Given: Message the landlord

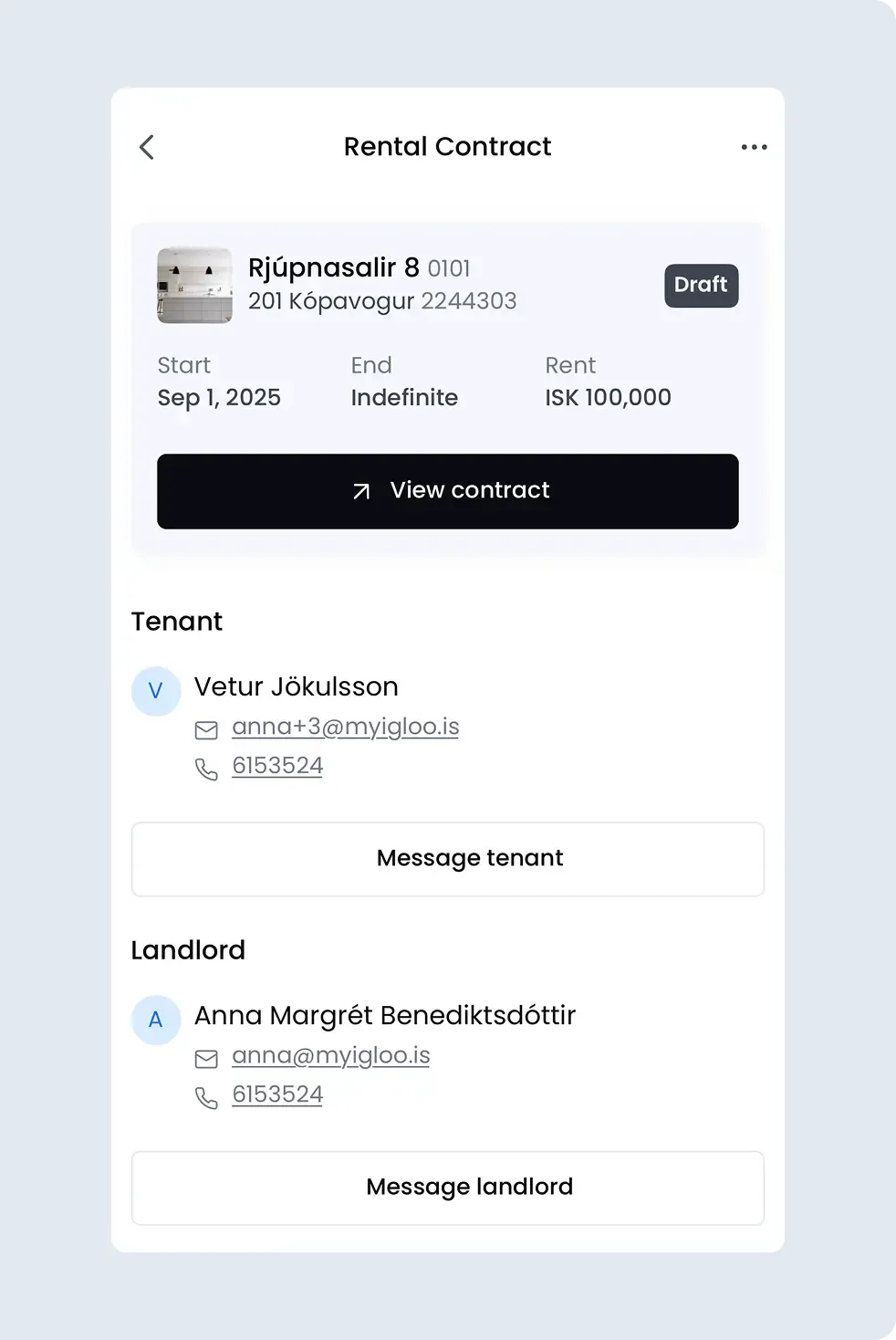Looking at the screenshot, I should pos(447,1188).
